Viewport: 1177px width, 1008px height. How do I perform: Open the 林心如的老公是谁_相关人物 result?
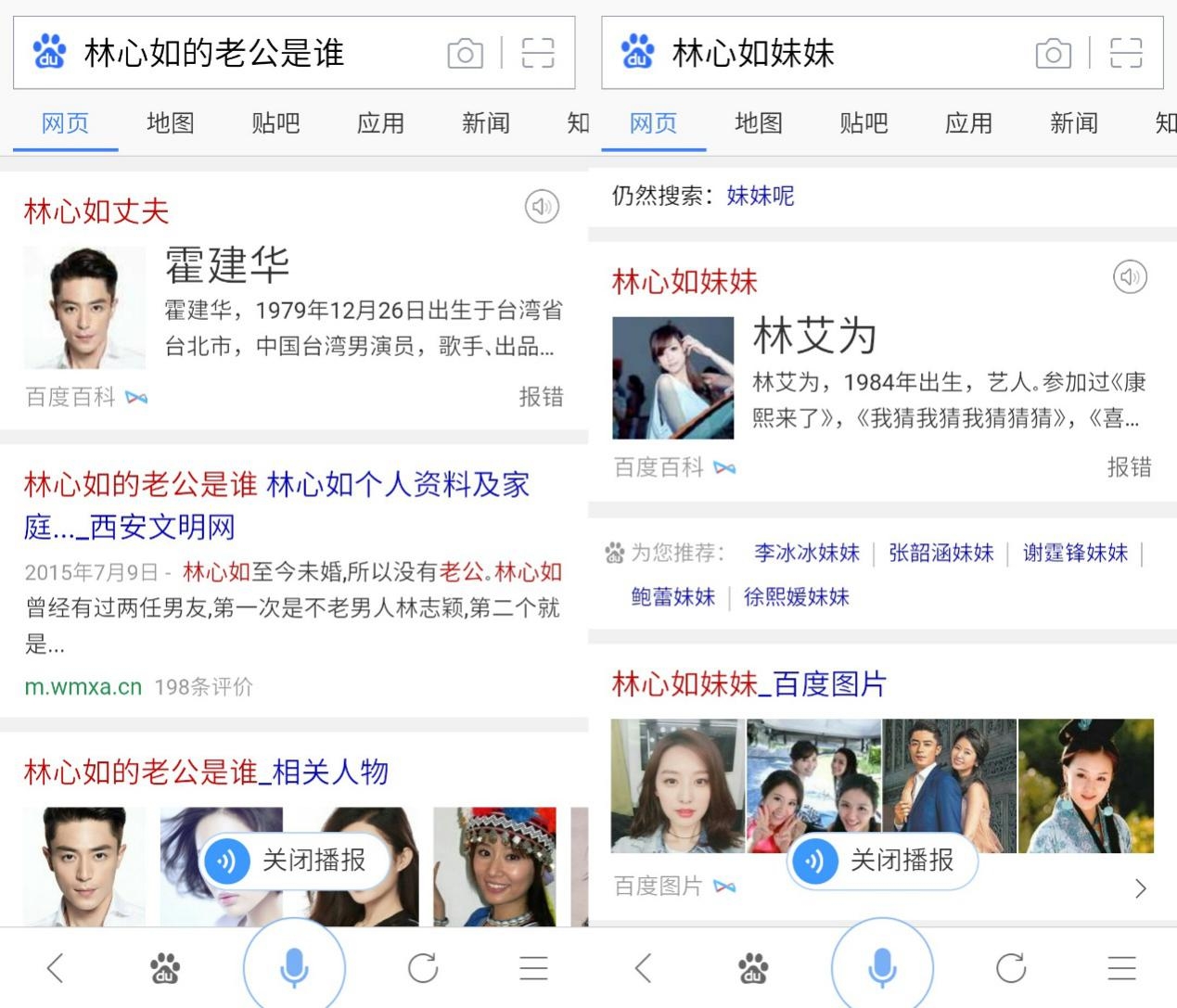[x=206, y=772]
